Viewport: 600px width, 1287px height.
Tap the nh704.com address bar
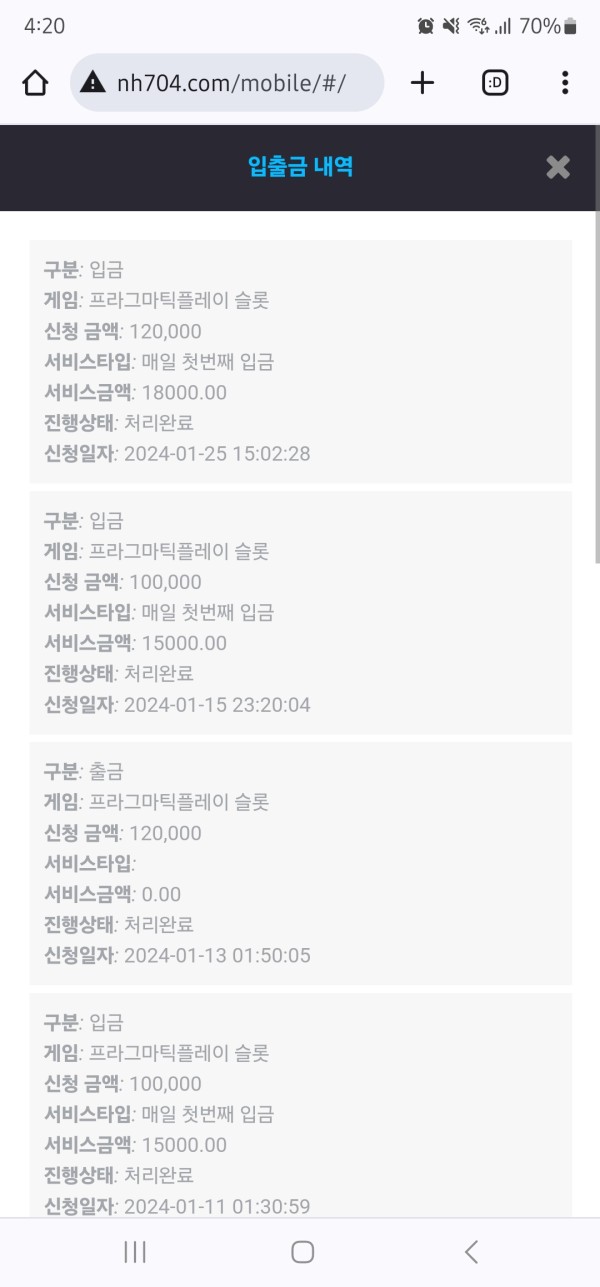(x=227, y=83)
